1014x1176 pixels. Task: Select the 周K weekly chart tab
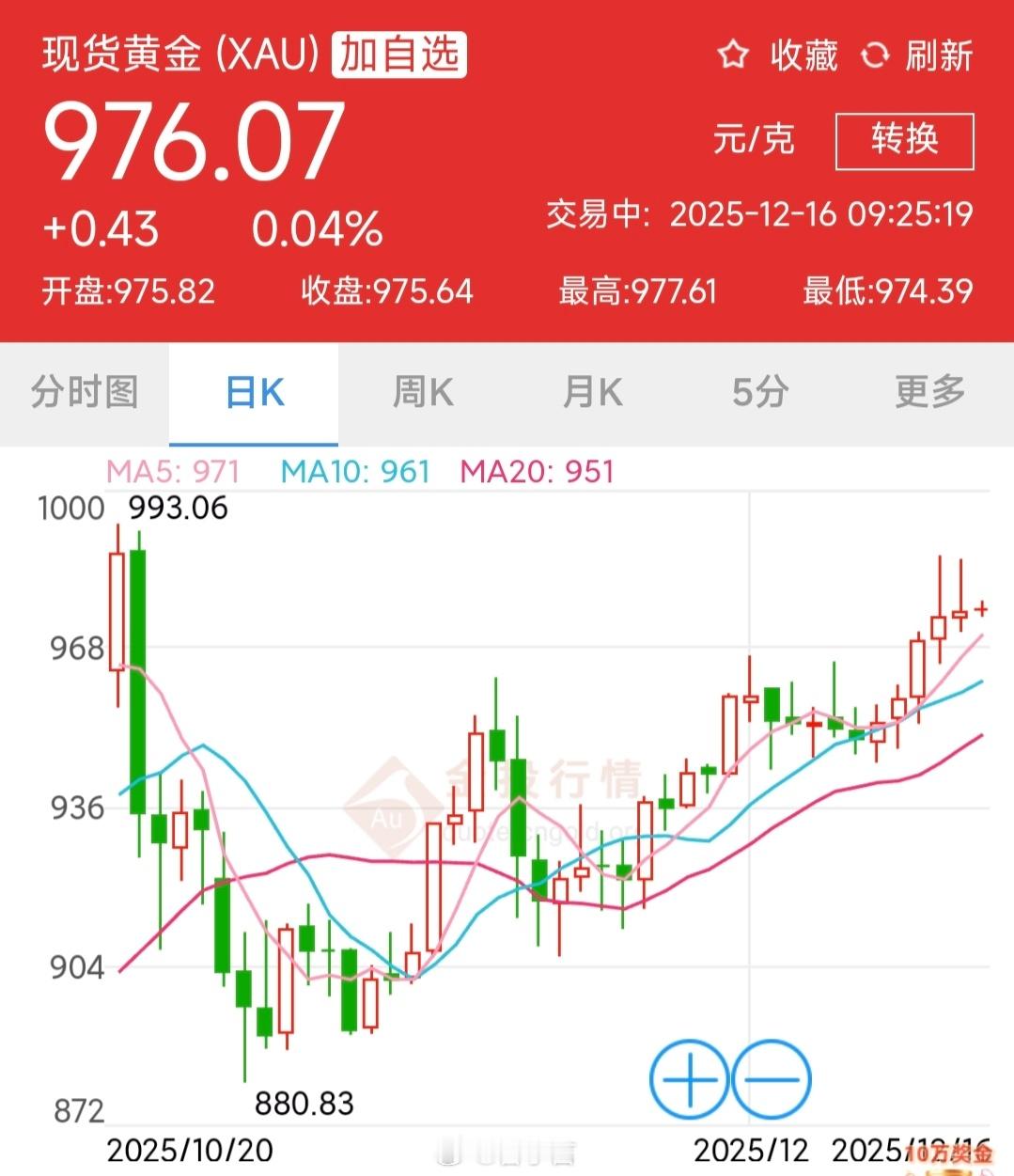point(422,392)
